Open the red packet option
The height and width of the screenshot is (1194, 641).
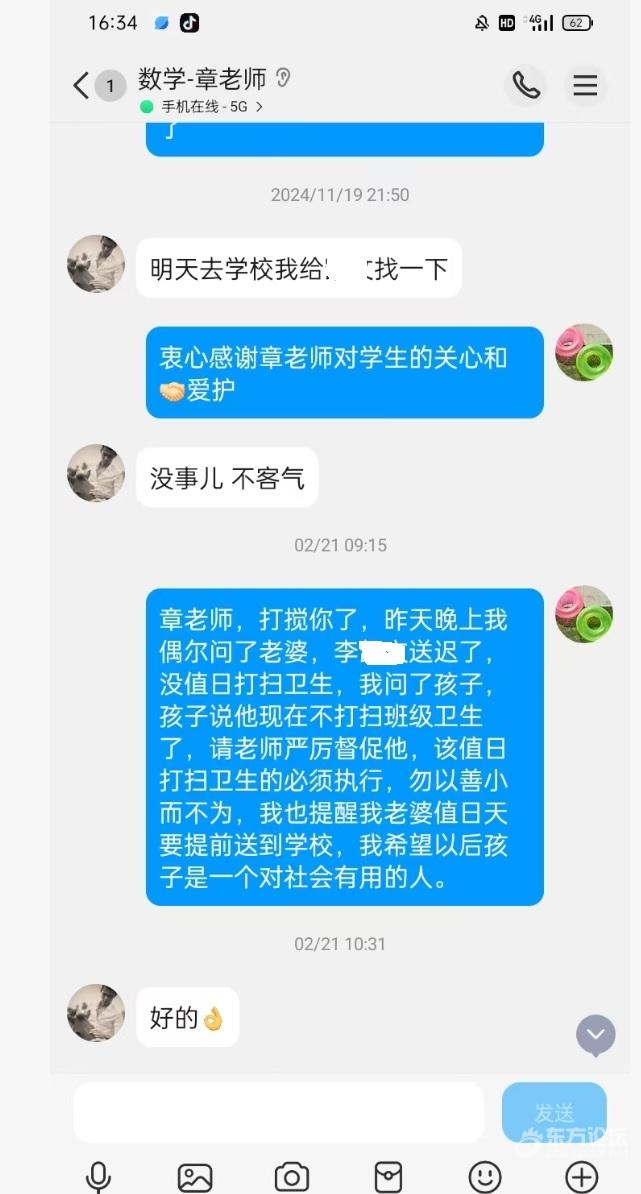tap(388, 1177)
